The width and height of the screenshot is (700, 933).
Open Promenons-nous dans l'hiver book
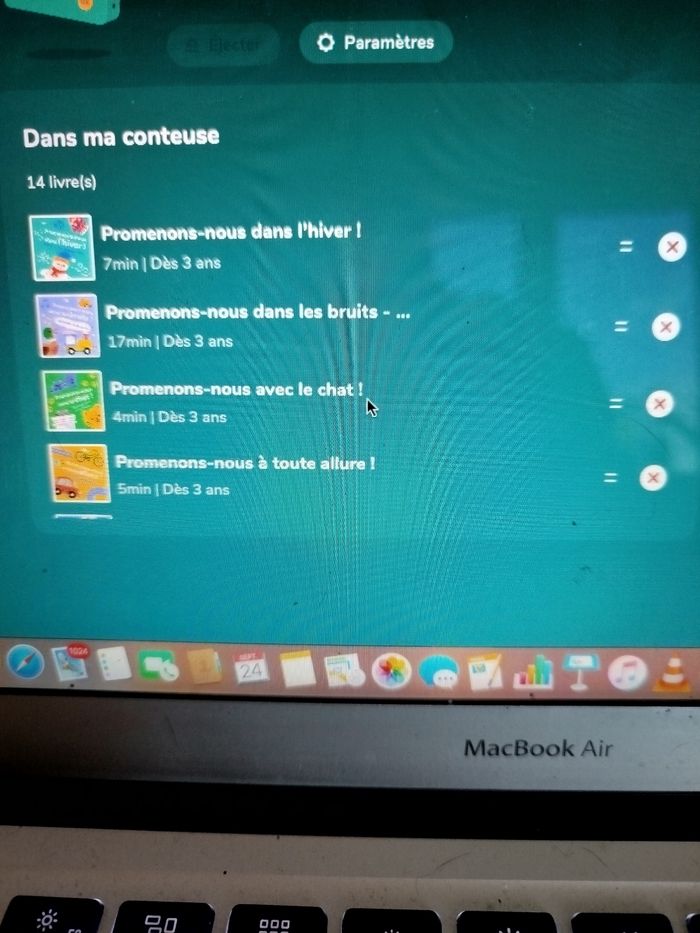[x=230, y=232]
